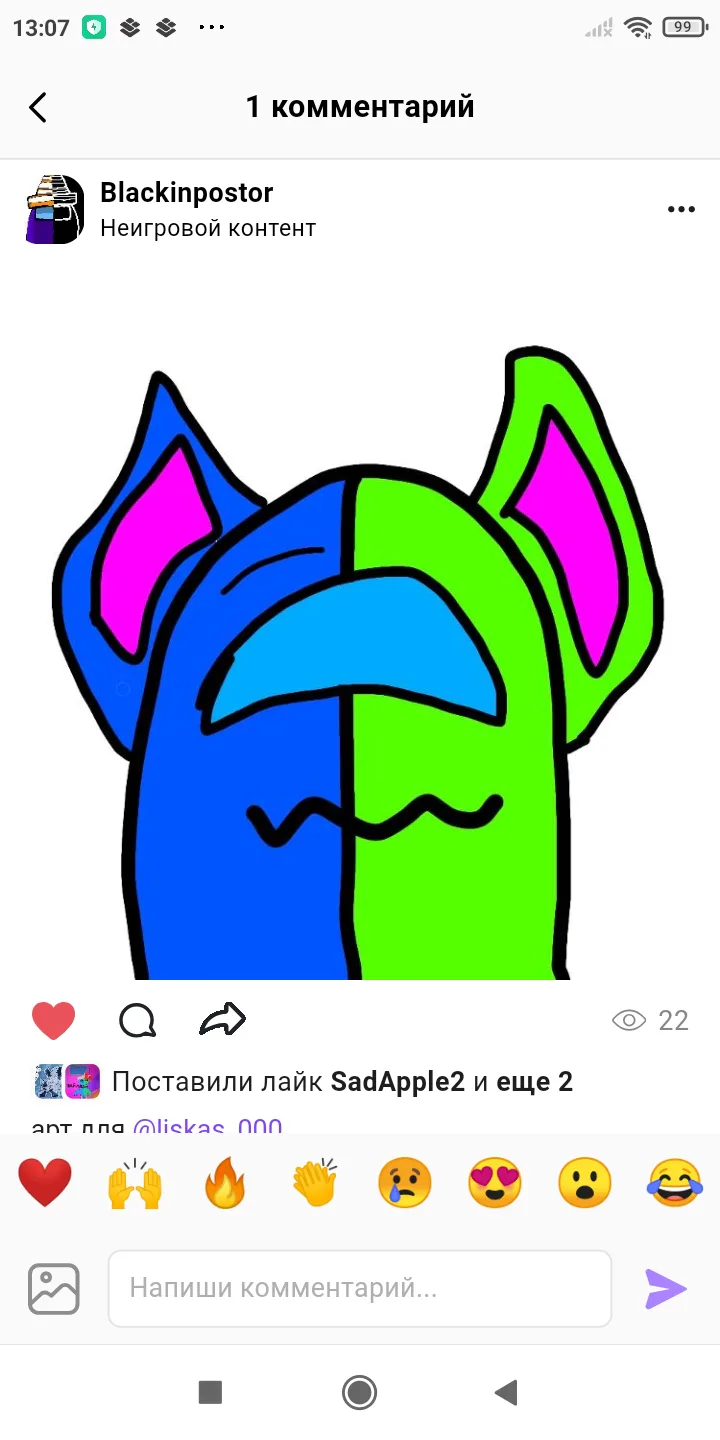Insert the crying face emoji

pyautogui.click(x=405, y=1184)
